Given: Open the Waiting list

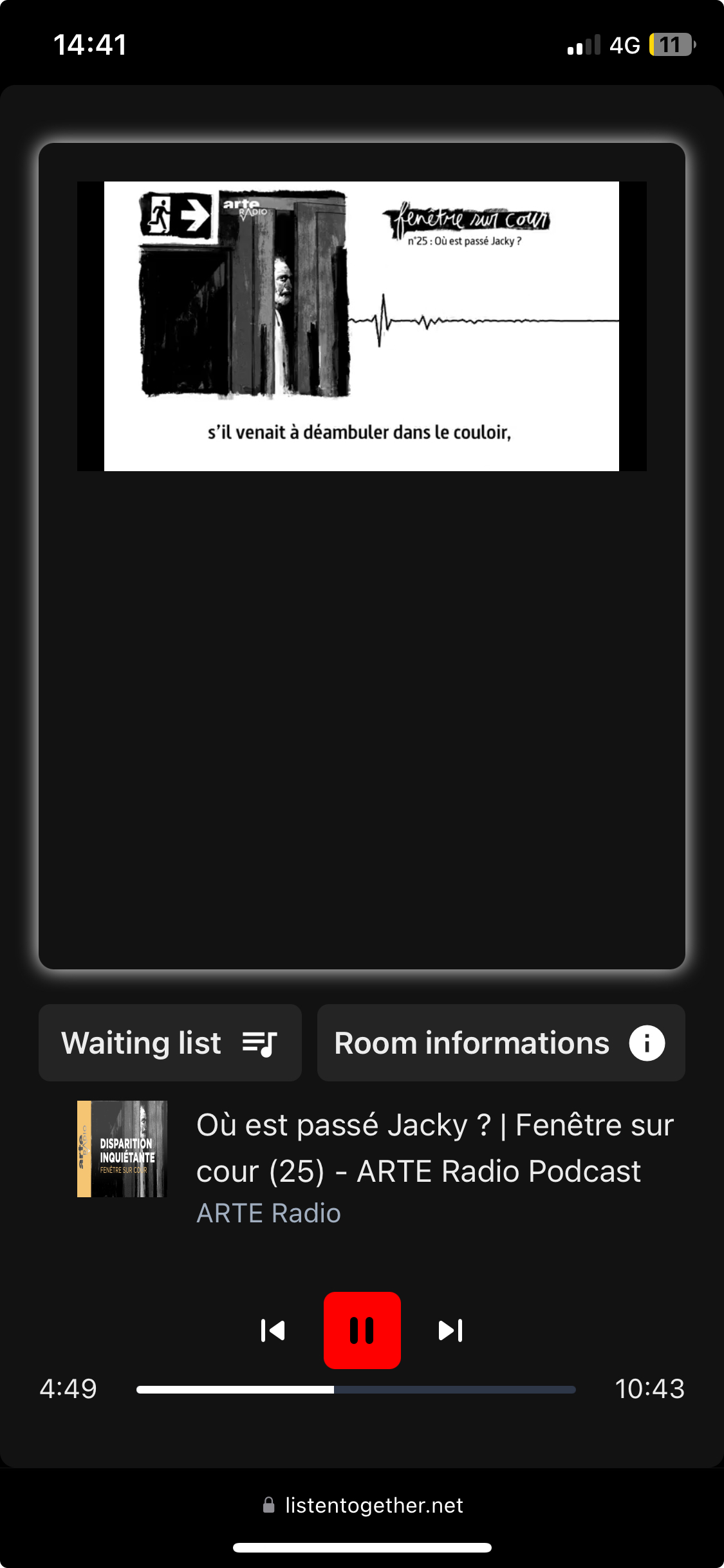Looking at the screenshot, I should coord(170,1043).
